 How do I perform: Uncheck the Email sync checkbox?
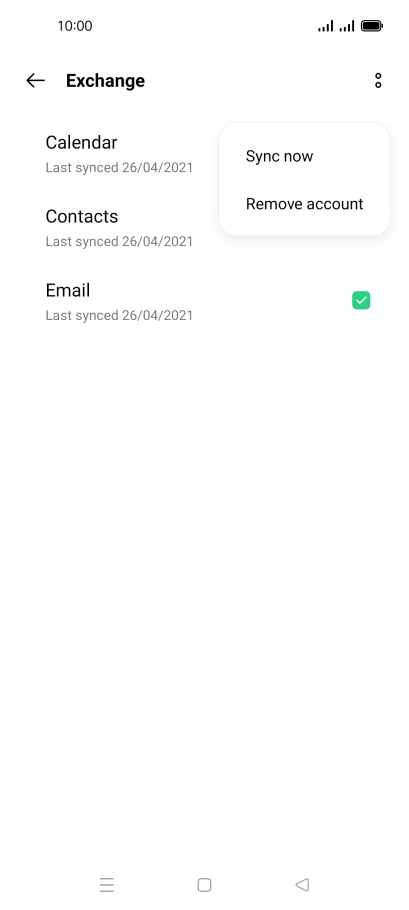(361, 301)
